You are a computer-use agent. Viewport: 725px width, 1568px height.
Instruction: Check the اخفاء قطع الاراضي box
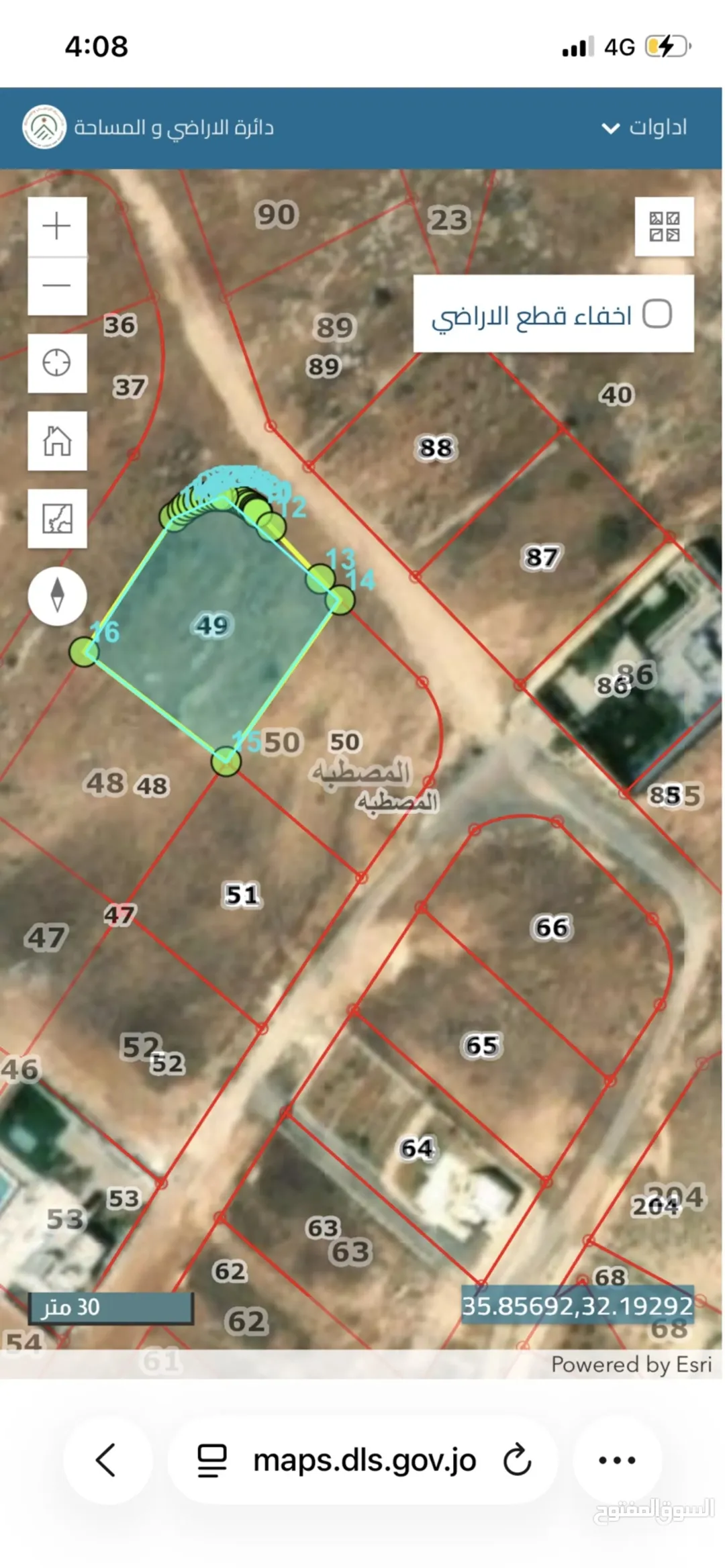pos(657,313)
